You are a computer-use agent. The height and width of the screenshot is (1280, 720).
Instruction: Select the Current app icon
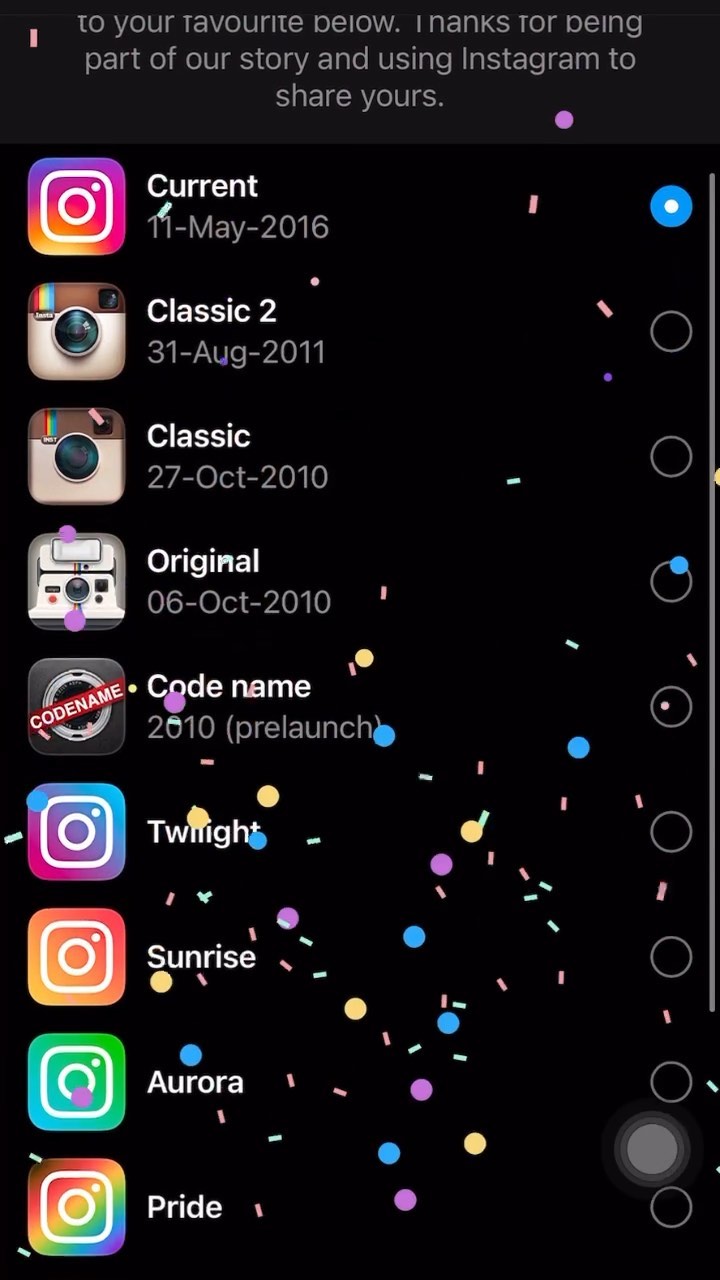670,207
